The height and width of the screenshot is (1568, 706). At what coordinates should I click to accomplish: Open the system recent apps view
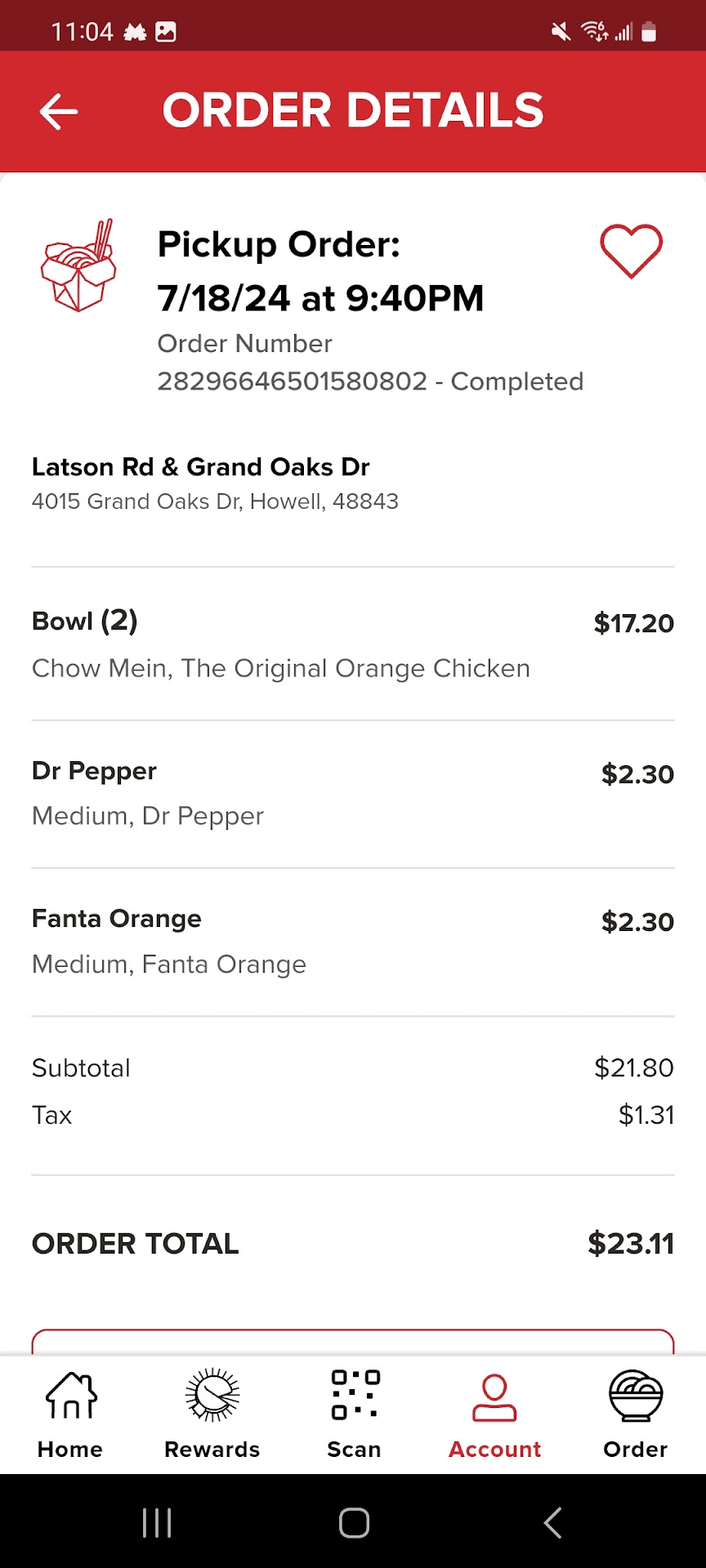[x=157, y=1522]
